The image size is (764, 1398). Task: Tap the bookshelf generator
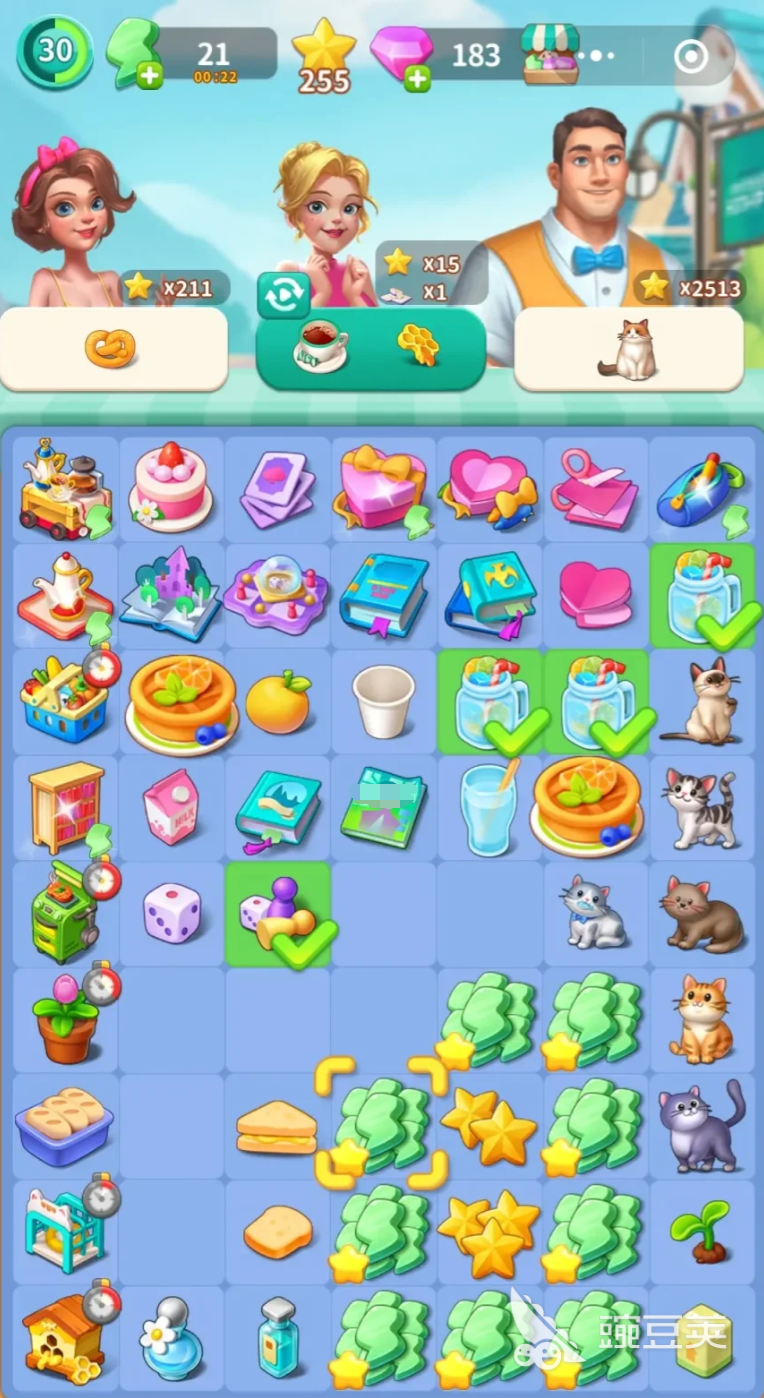pyautogui.click(x=64, y=807)
